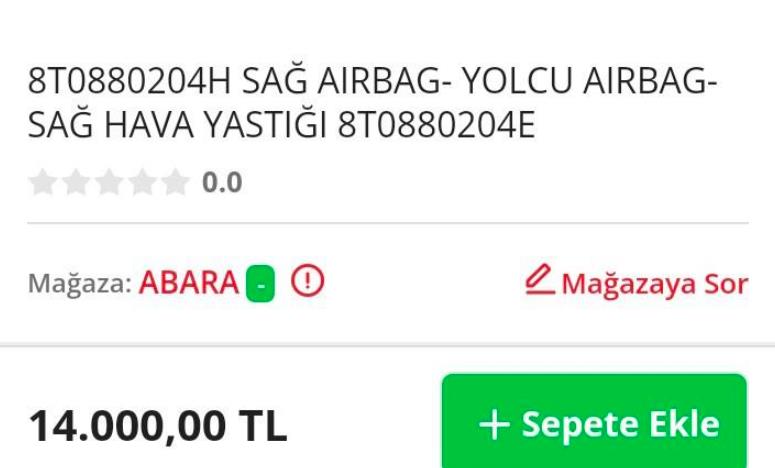Tap the red info icon beside ABARA

pyautogui.click(x=308, y=283)
